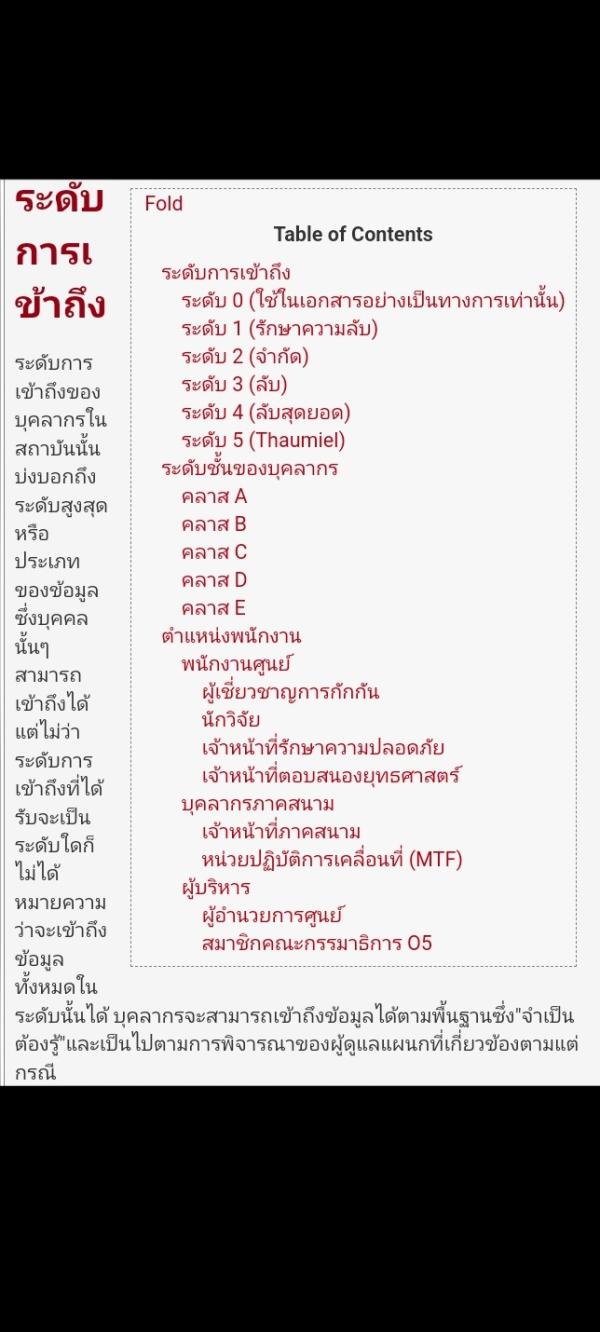The image size is (600, 1332).
Task: Jump to ตำแหน่งพนักงาน section
Action: click(231, 637)
